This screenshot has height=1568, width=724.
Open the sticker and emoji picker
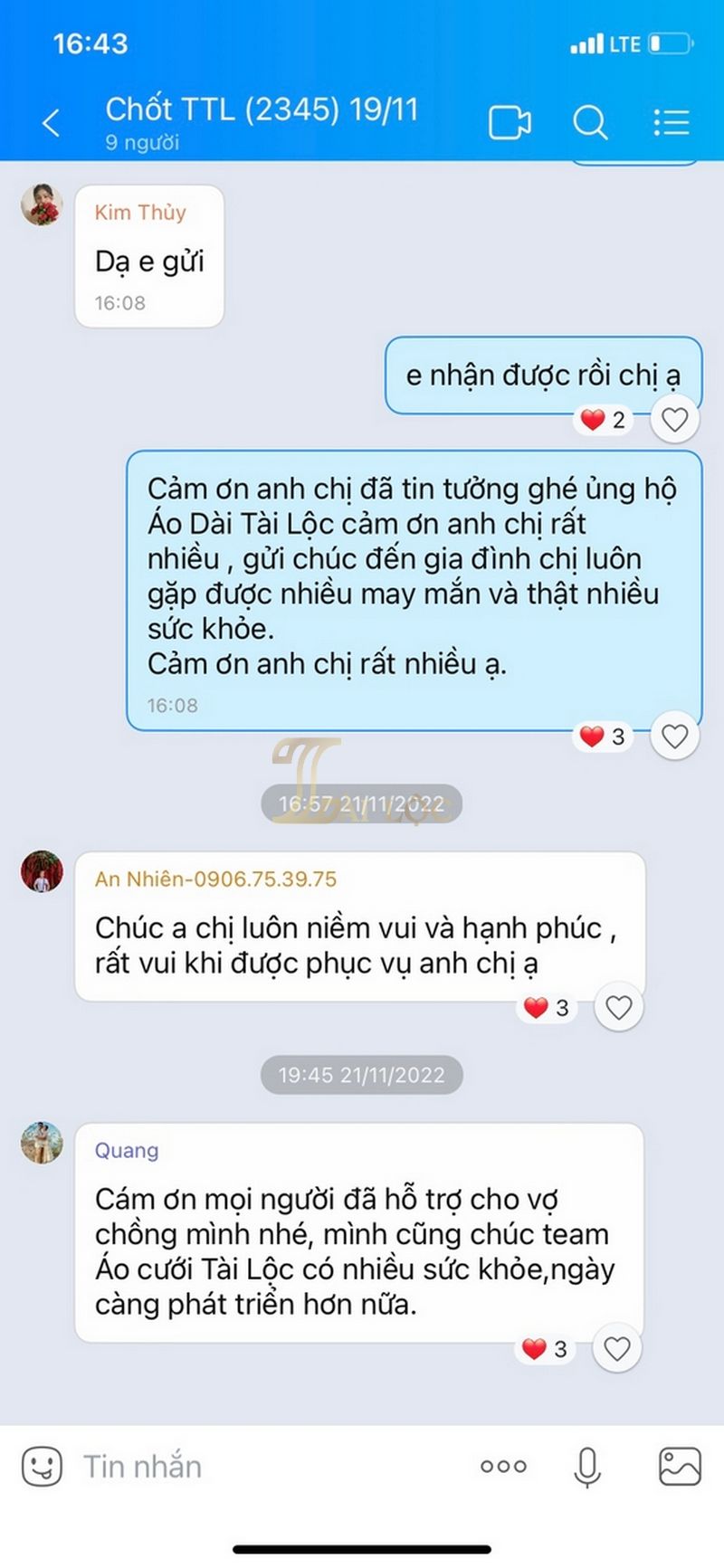pyautogui.click(x=42, y=1466)
